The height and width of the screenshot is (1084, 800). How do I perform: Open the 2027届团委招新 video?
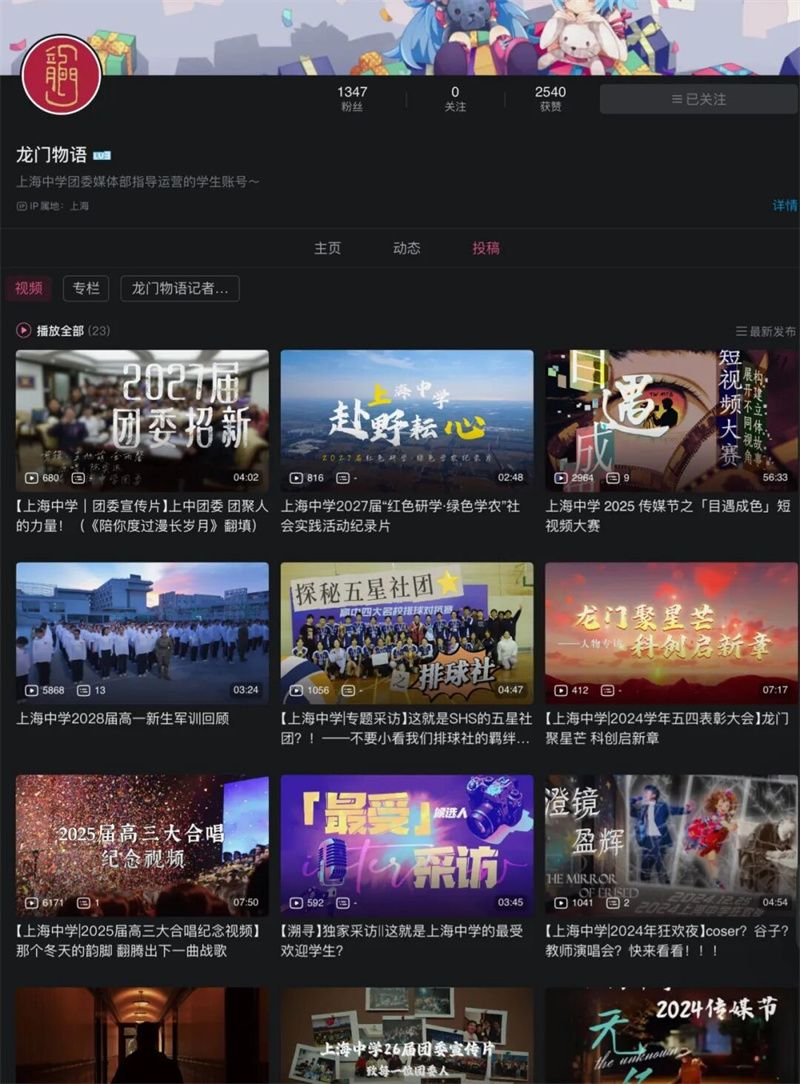point(142,420)
